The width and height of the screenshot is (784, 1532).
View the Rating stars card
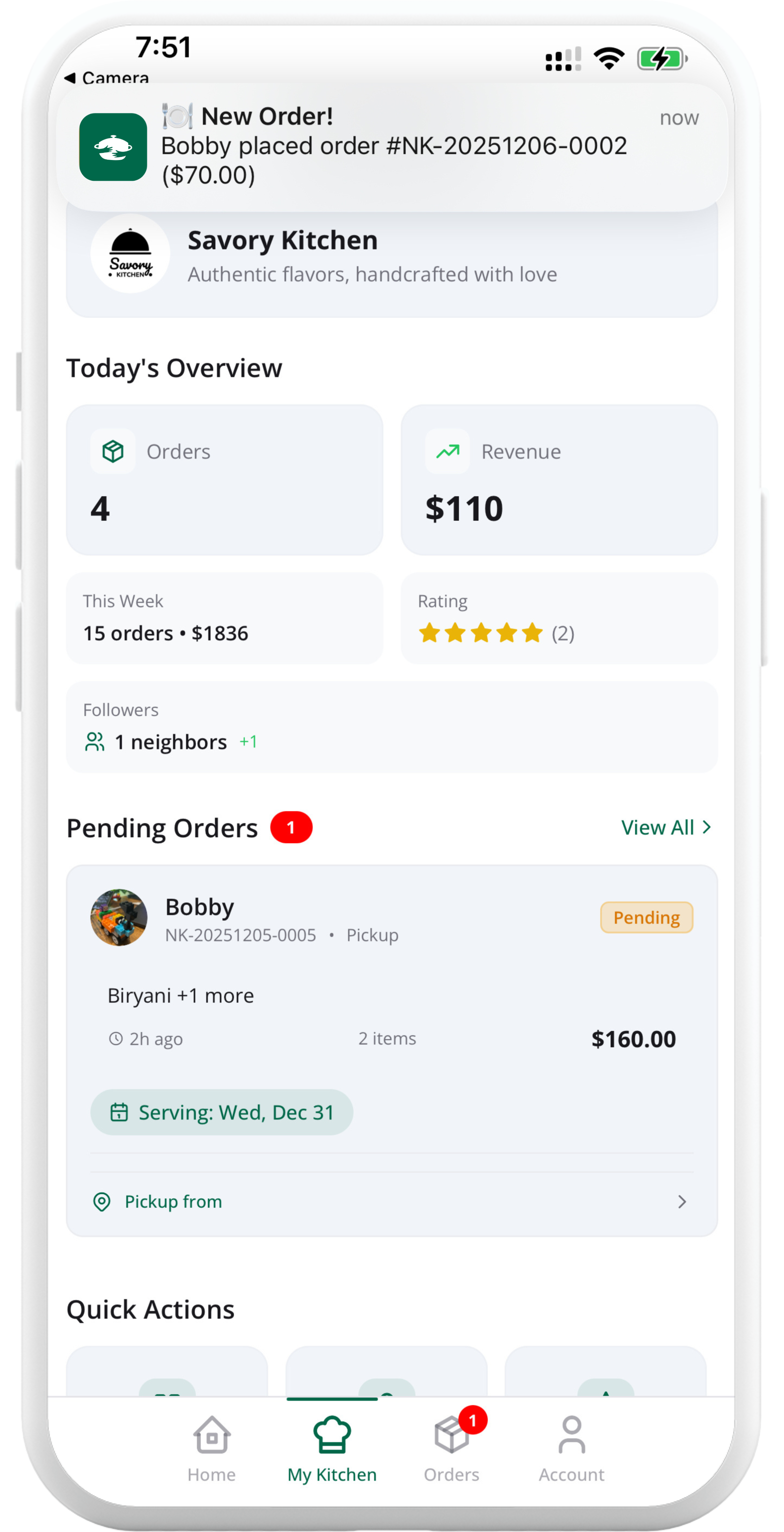pyautogui.click(x=559, y=619)
